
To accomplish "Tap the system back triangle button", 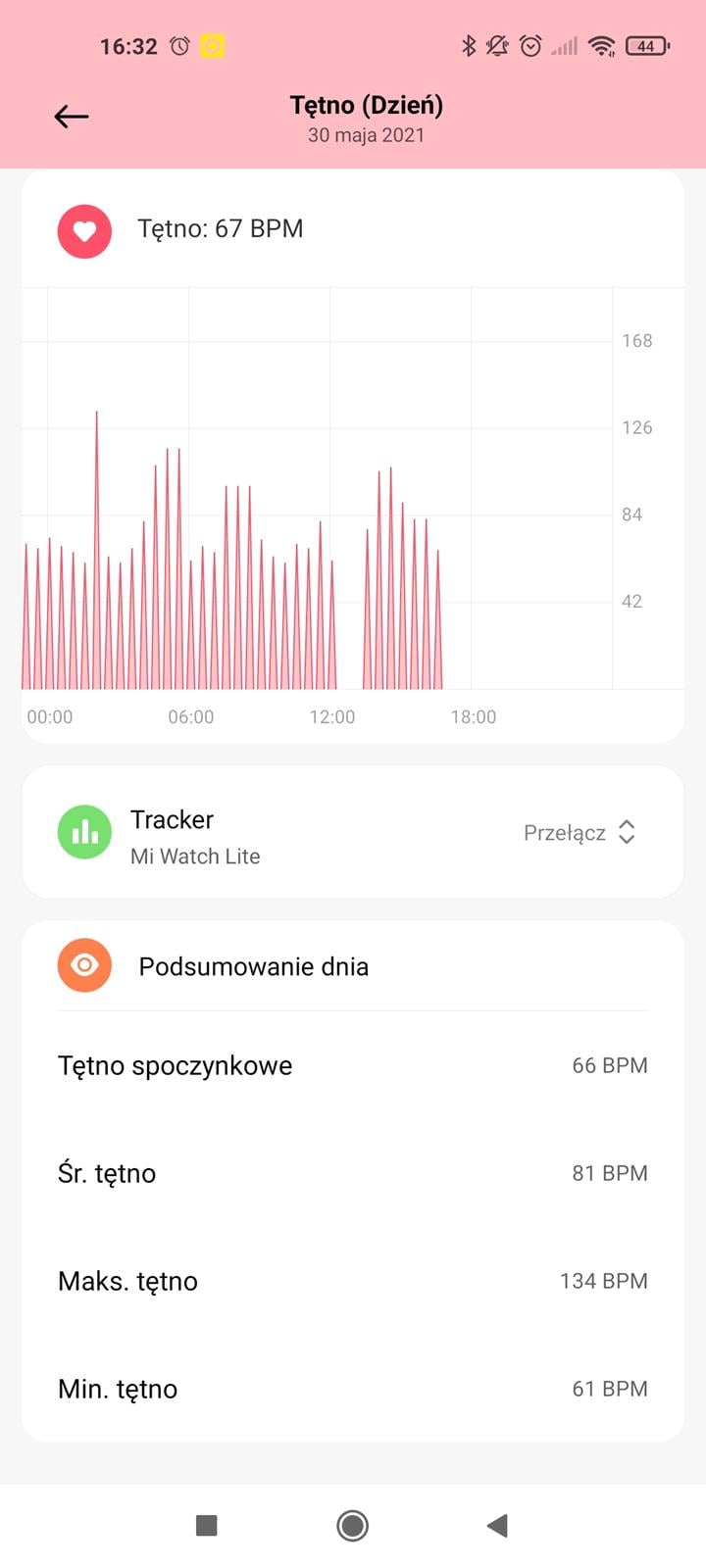I will pos(497,1525).
